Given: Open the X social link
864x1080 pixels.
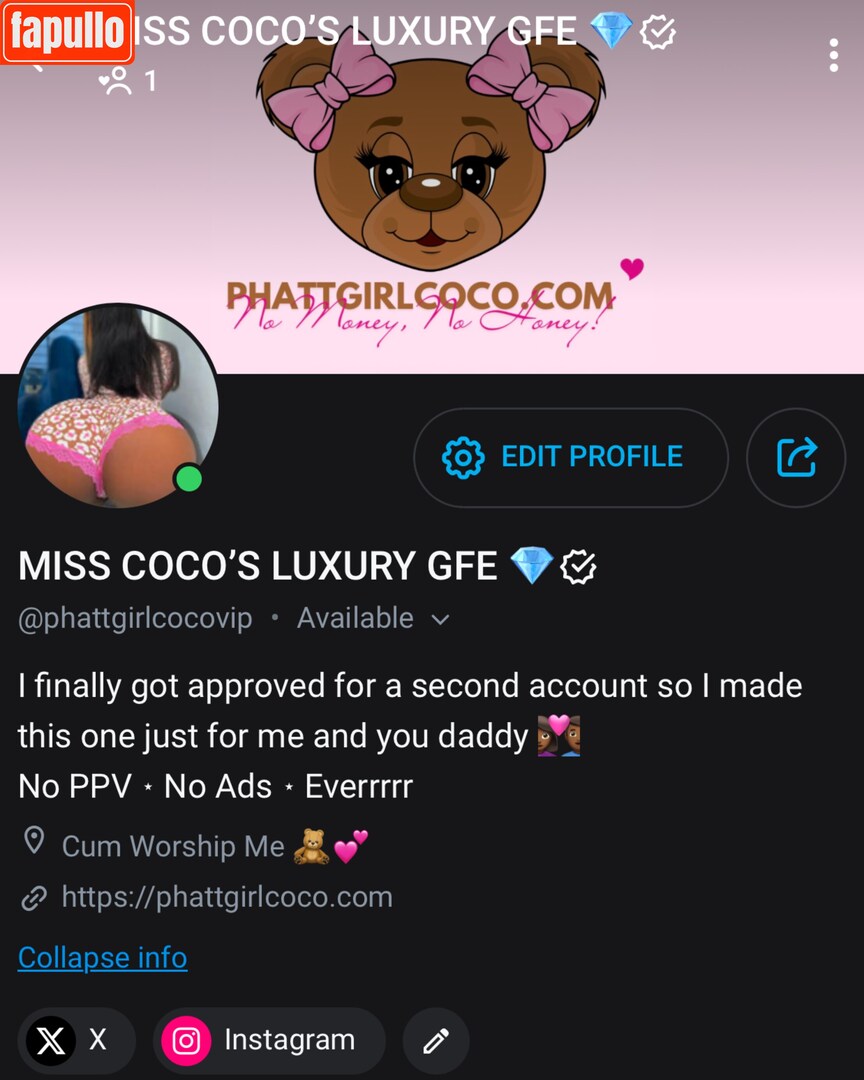Looking at the screenshot, I should (x=75, y=1040).
